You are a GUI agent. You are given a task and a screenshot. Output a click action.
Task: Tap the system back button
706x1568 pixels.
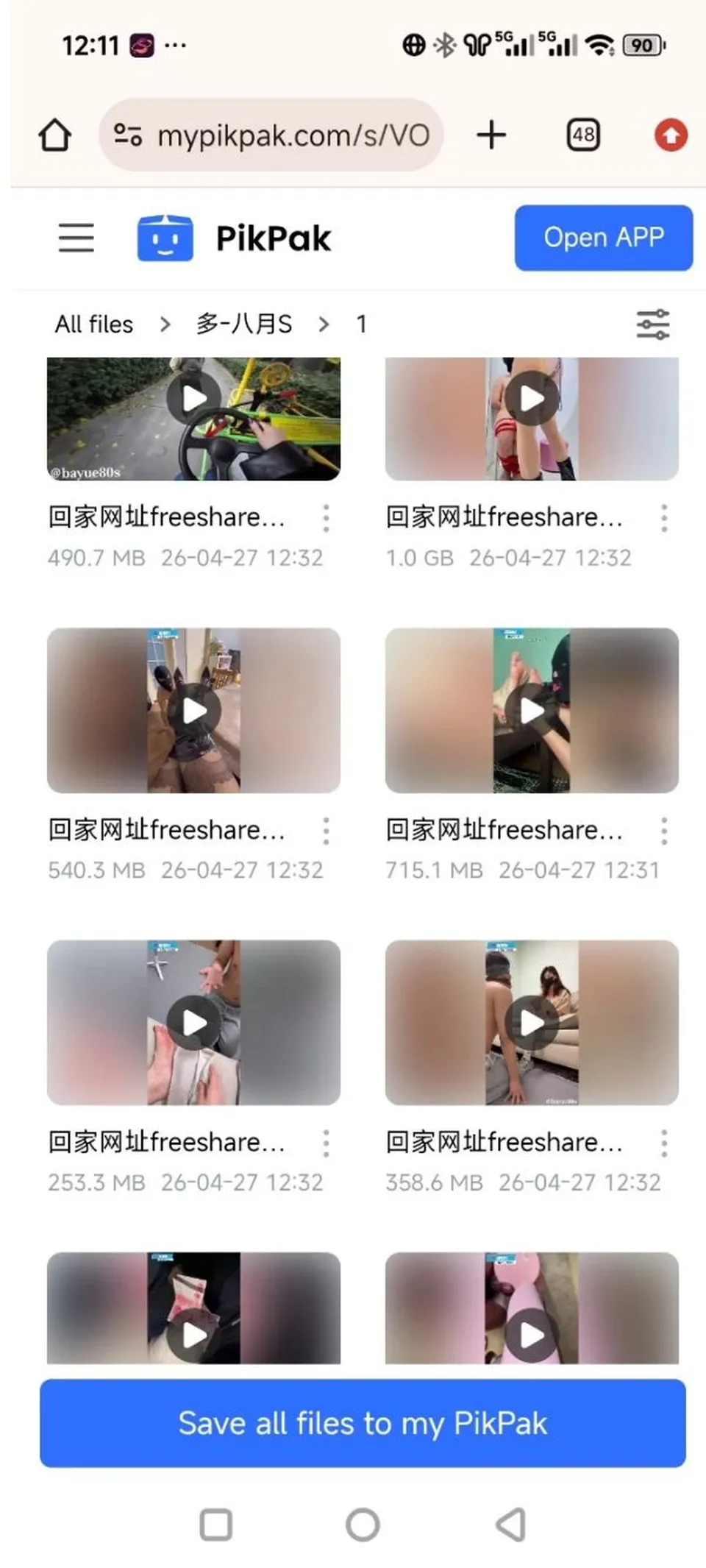point(511,1525)
